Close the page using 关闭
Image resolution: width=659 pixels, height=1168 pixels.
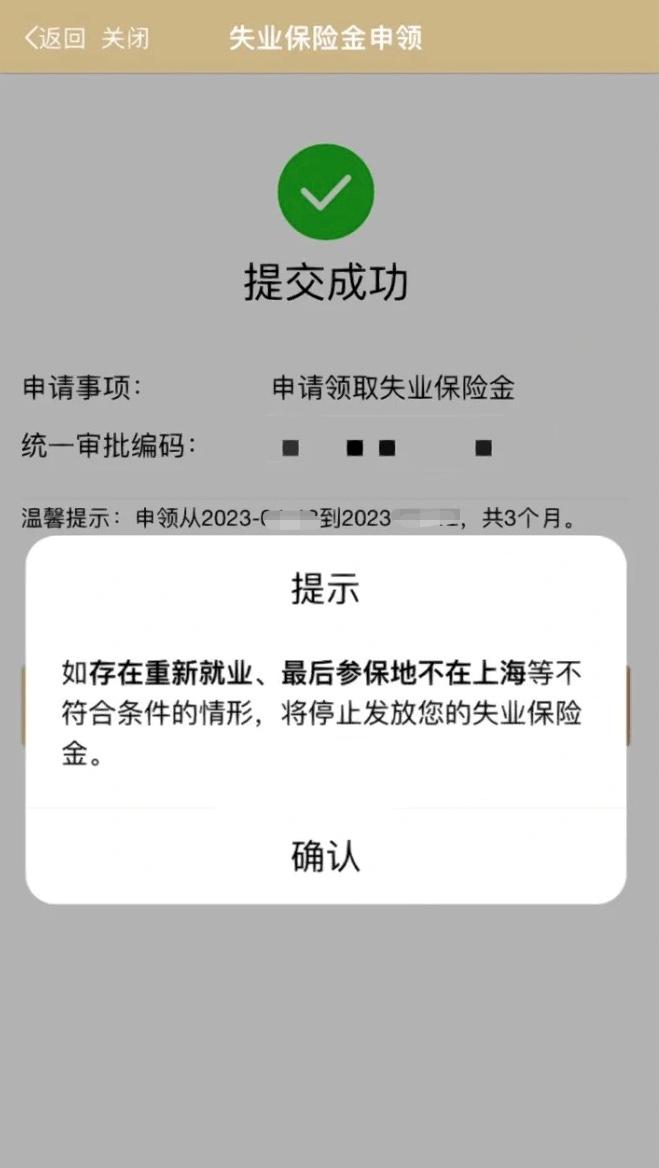125,38
